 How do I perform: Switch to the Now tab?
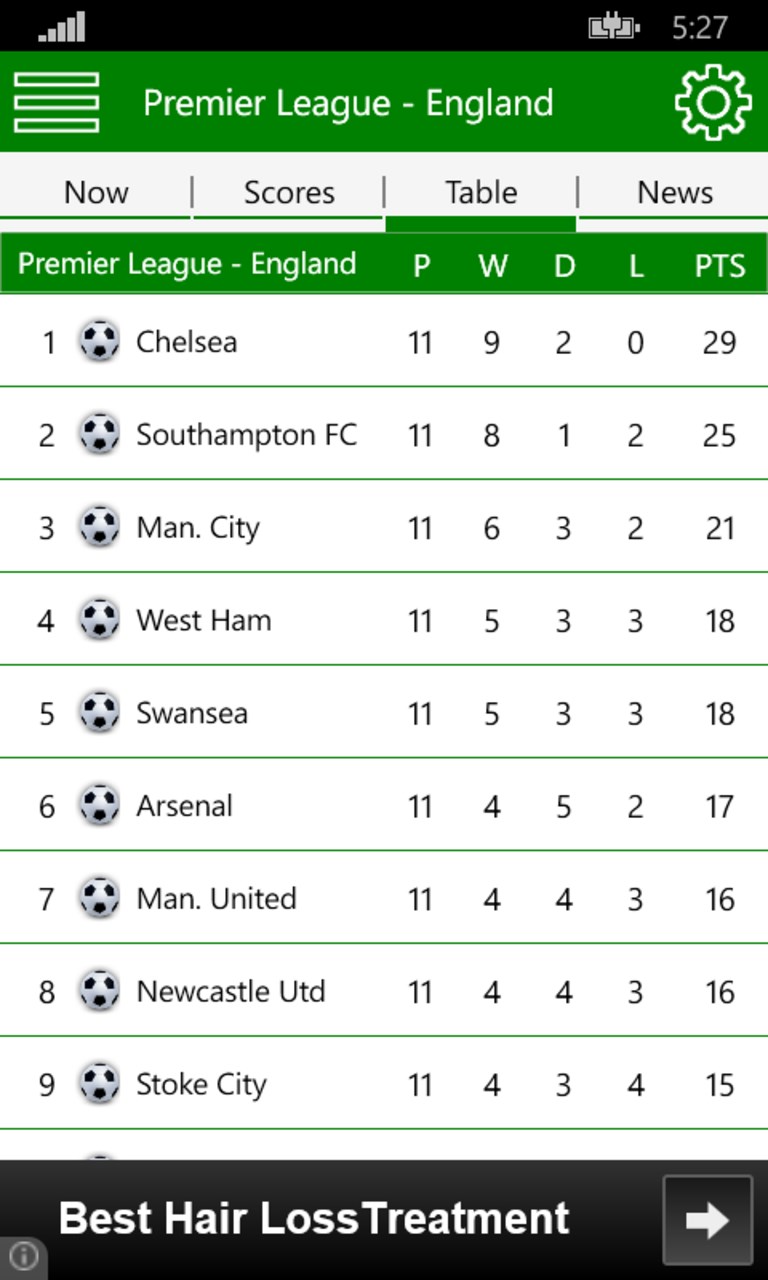click(x=96, y=192)
